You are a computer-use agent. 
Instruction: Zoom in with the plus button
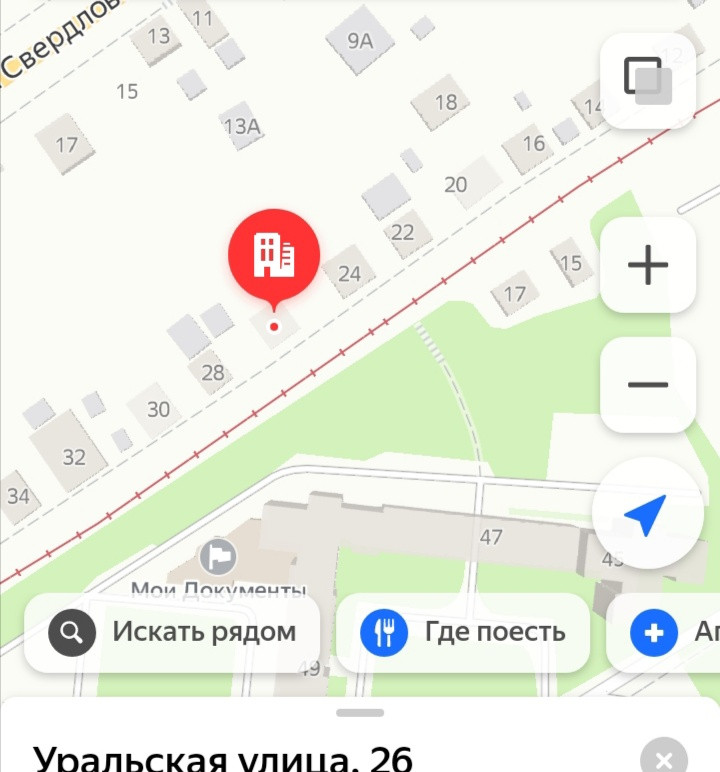coord(648,265)
